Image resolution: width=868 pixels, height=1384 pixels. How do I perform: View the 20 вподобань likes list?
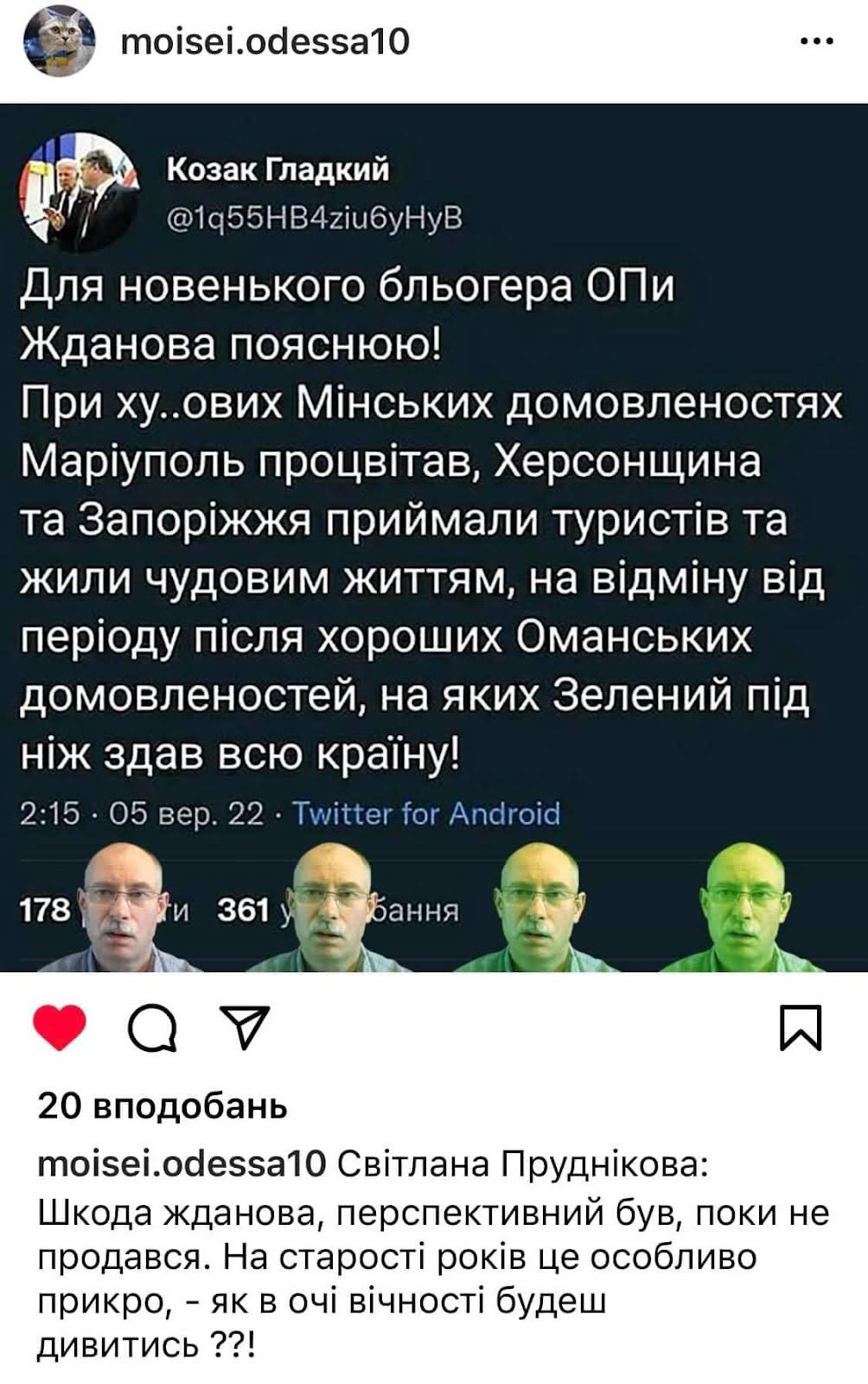pos(162,1105)
